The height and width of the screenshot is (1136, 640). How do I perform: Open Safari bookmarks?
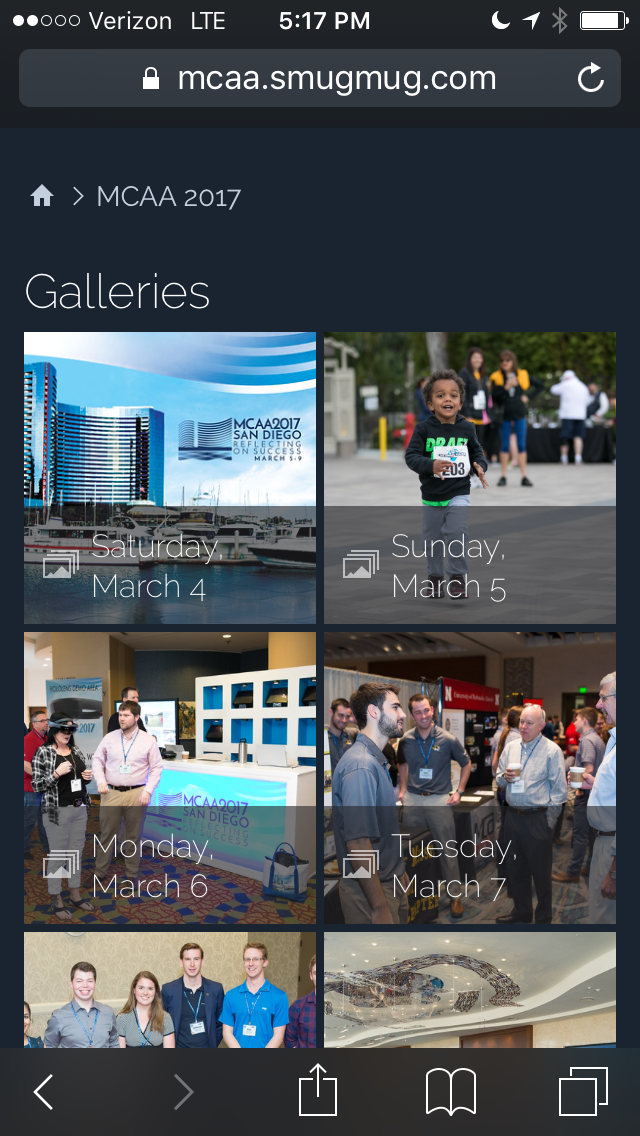pos(451,1091)
